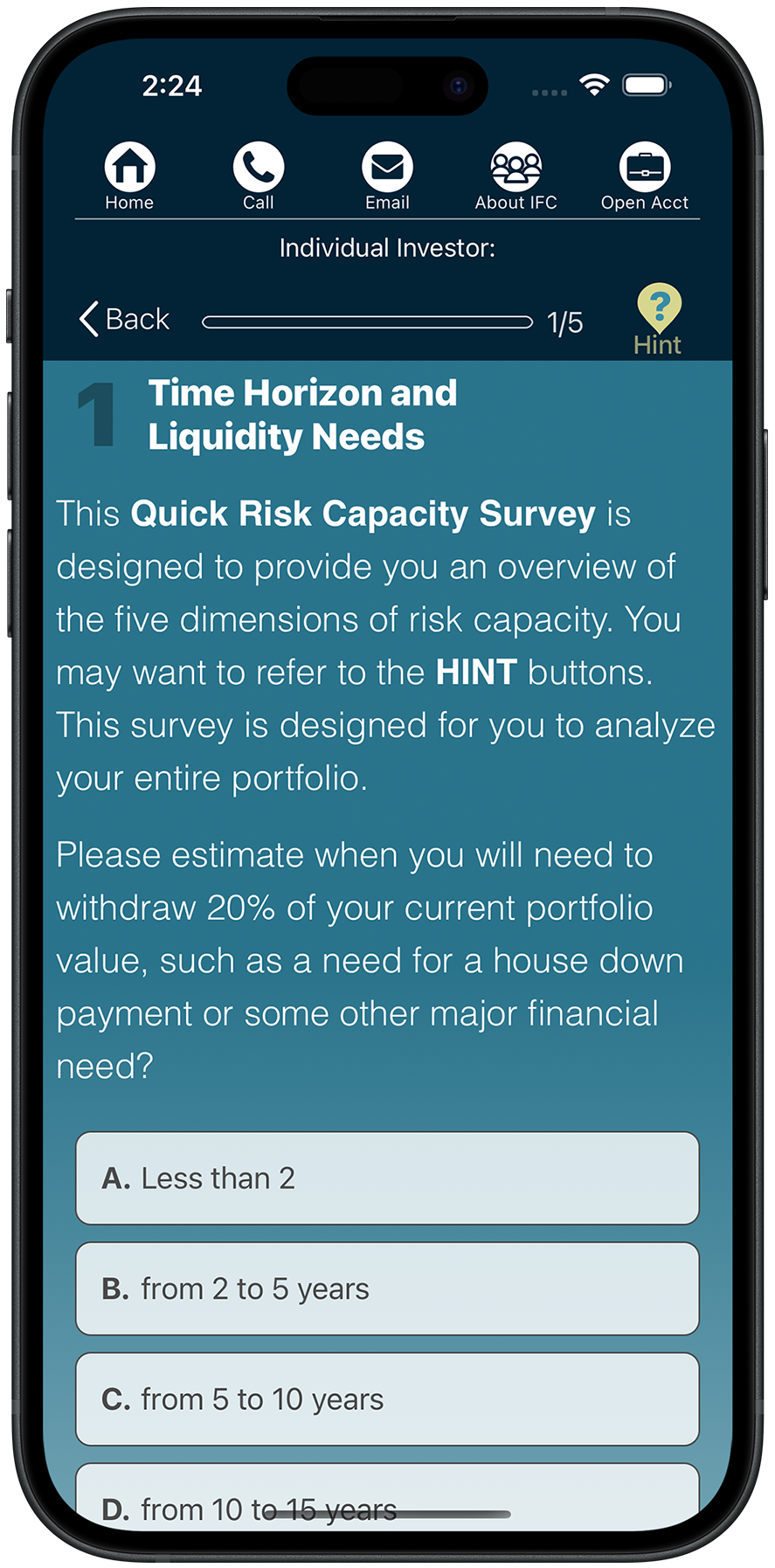Tap the Home icon
The image size is (775, 1568).
tap(128, 164)
